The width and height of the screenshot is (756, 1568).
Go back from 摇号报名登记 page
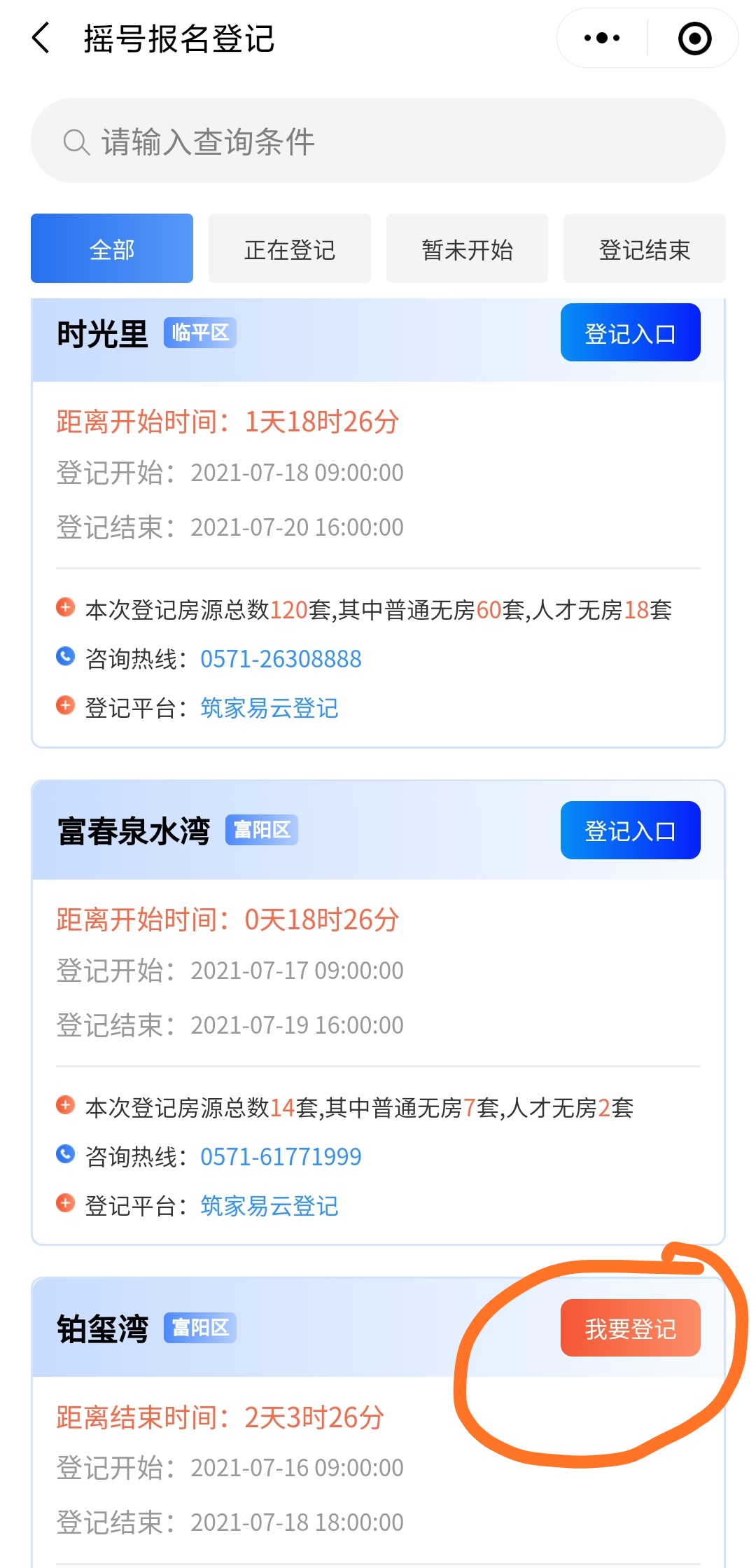point(41,38)
